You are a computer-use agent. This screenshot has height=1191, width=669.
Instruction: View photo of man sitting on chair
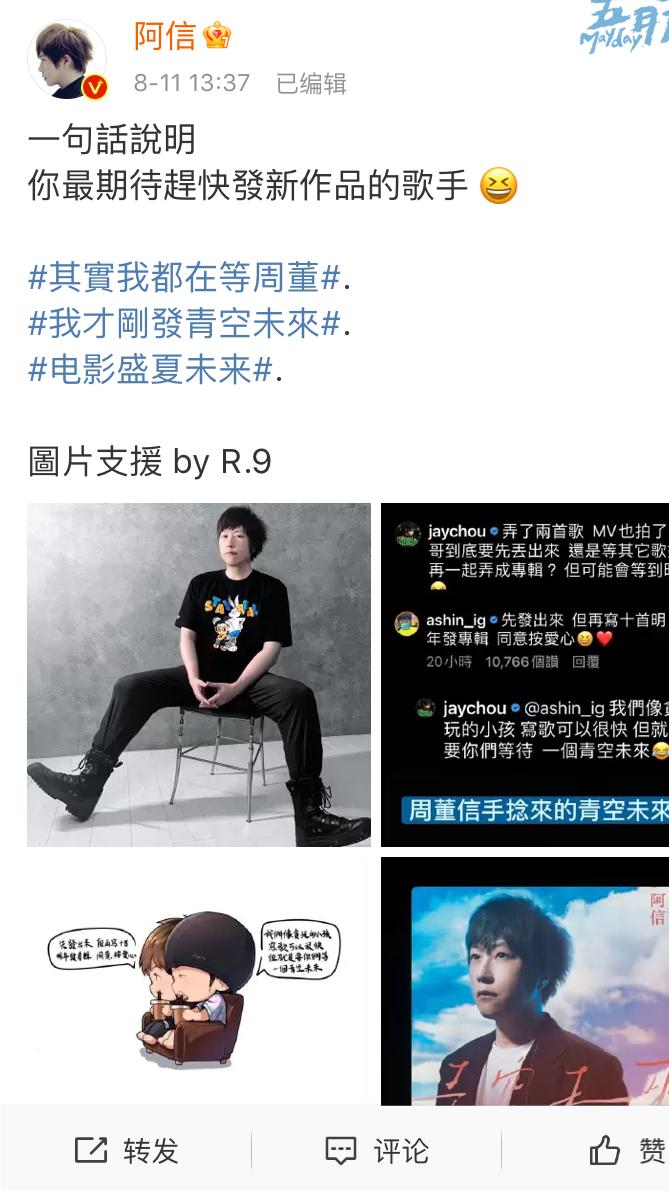point(198,675)
